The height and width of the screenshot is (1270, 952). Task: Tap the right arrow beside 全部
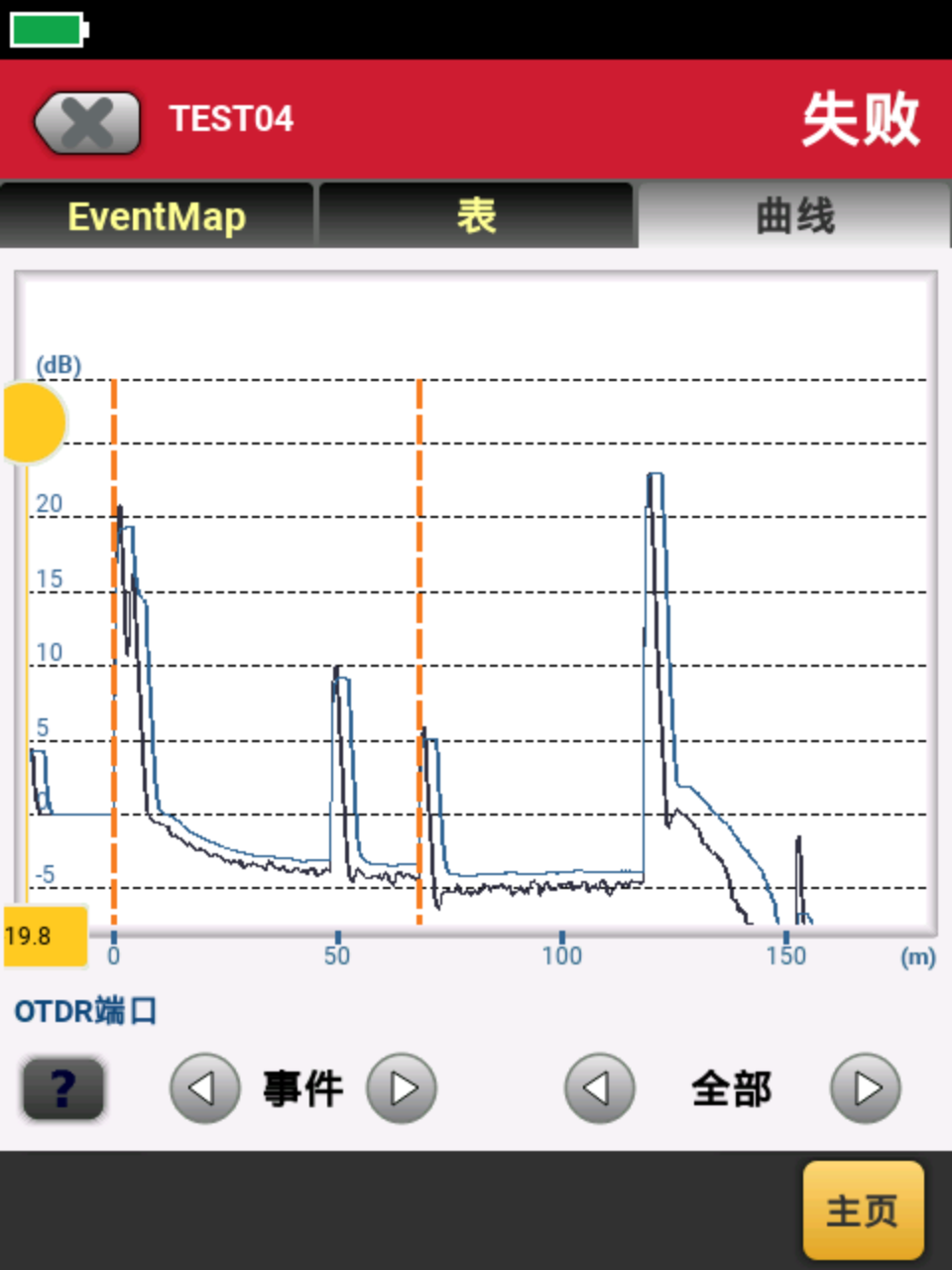pos(865,1088)
